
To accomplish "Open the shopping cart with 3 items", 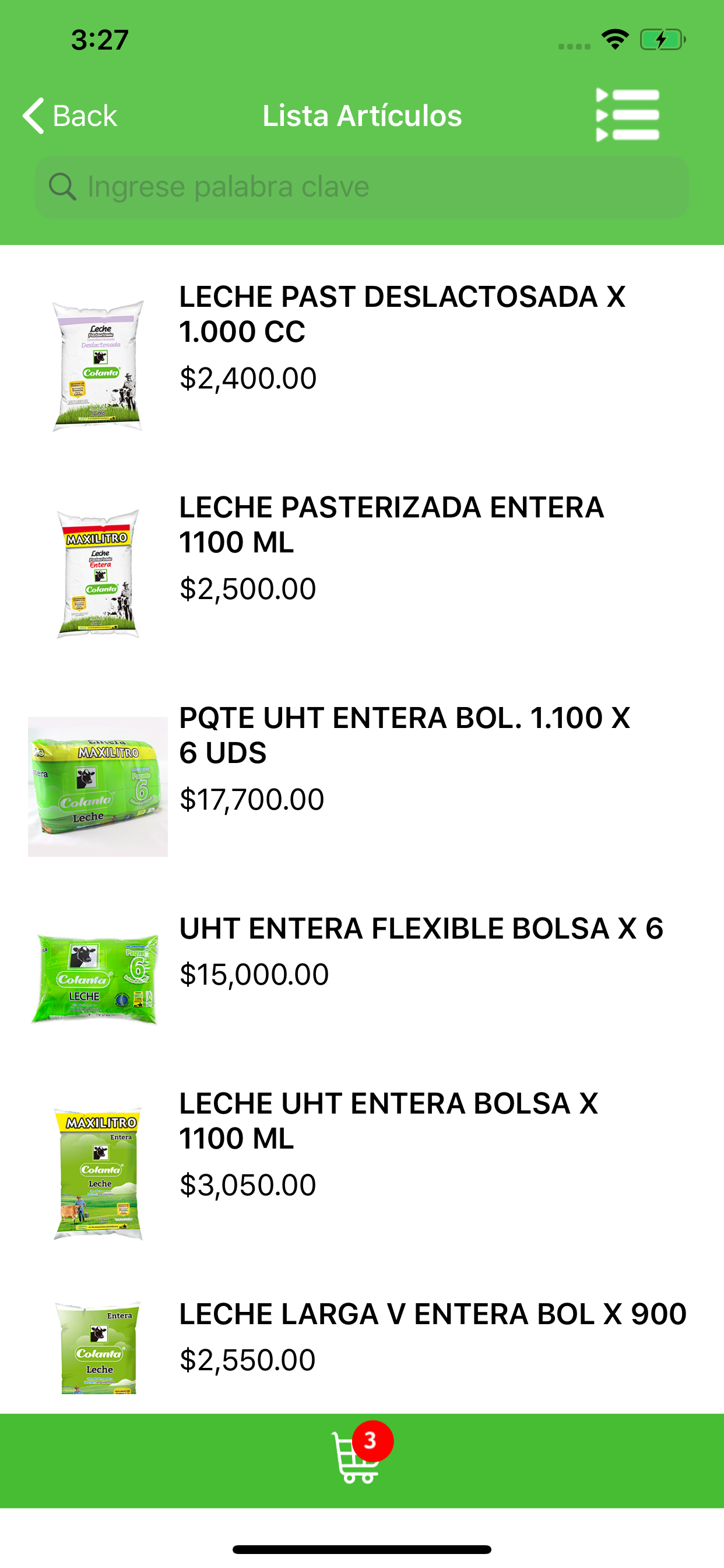I will [x=359, y=1457].
